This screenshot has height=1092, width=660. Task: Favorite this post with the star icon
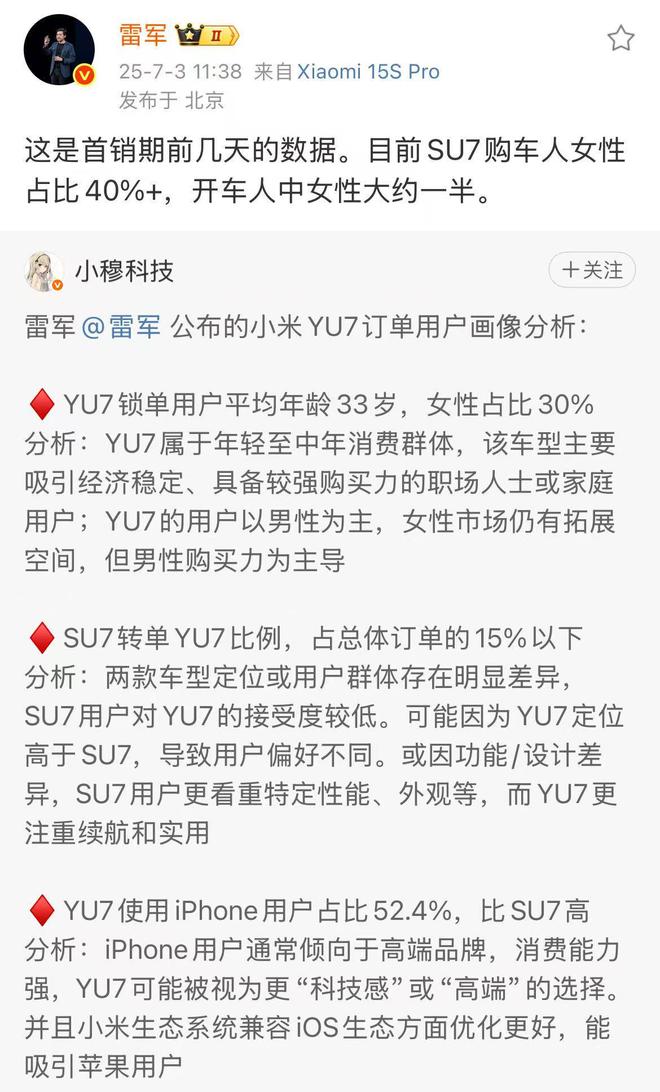click(x=621, y=39)
